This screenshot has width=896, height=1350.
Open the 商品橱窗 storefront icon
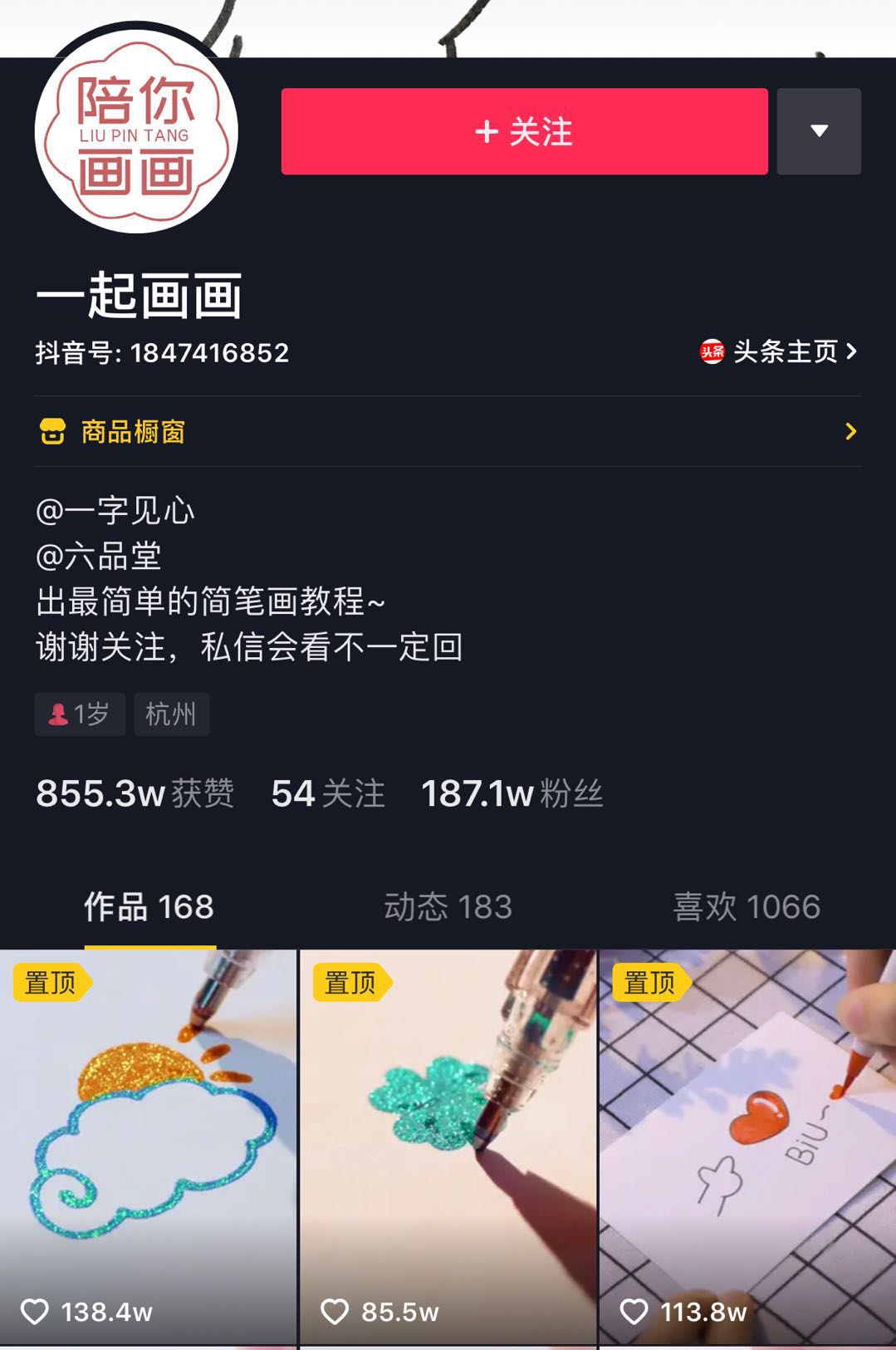[51, 431]
